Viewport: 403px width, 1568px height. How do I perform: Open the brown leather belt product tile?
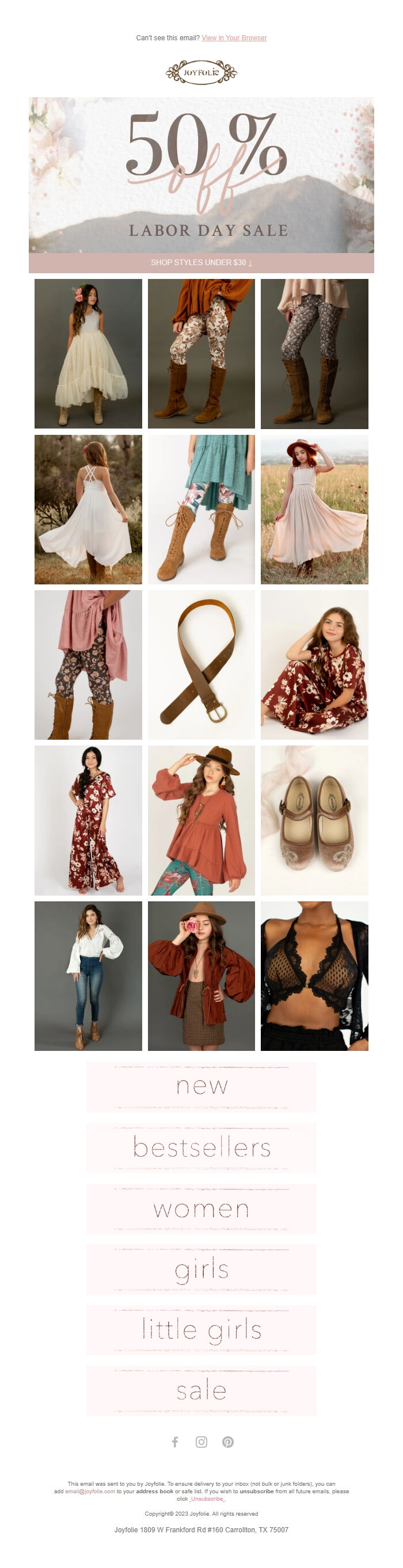[201, 665]
